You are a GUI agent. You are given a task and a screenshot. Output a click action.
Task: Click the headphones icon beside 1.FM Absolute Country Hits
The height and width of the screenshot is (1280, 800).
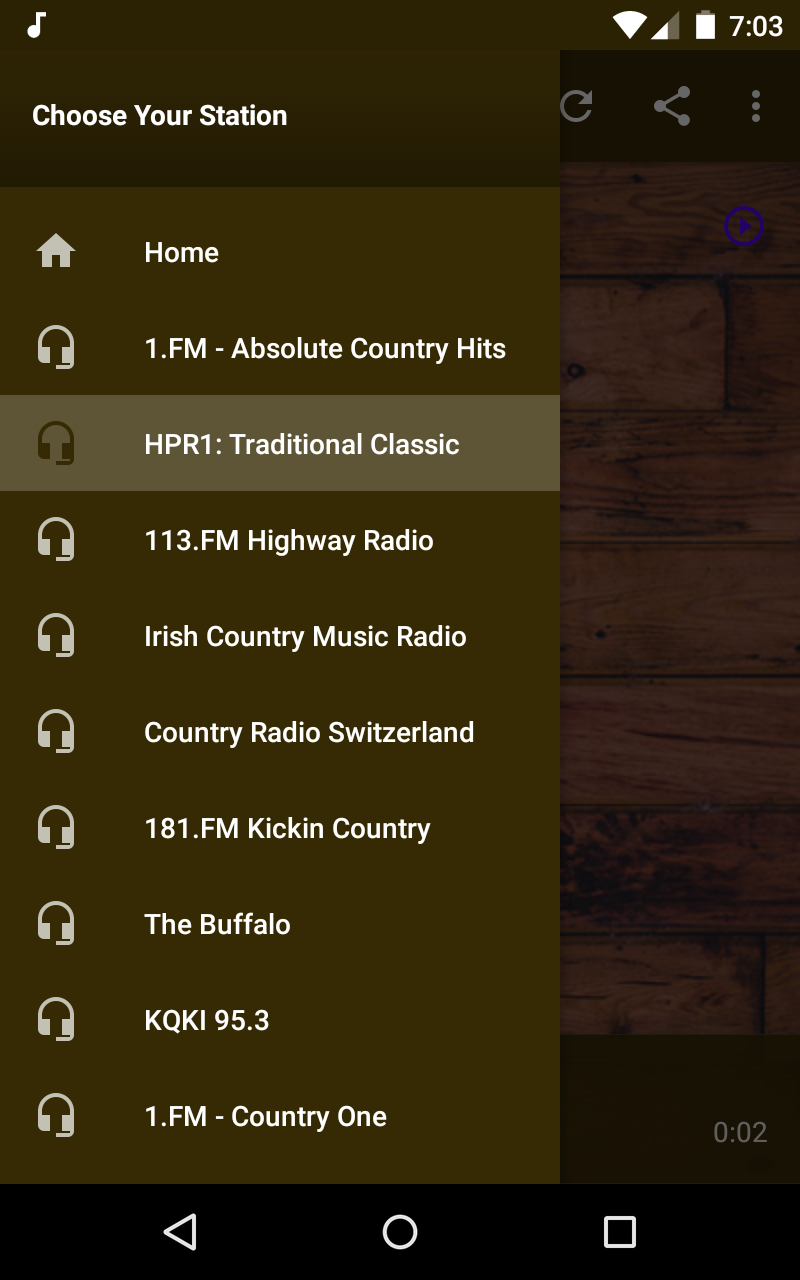pyautogui.click(x=57, y=348)
